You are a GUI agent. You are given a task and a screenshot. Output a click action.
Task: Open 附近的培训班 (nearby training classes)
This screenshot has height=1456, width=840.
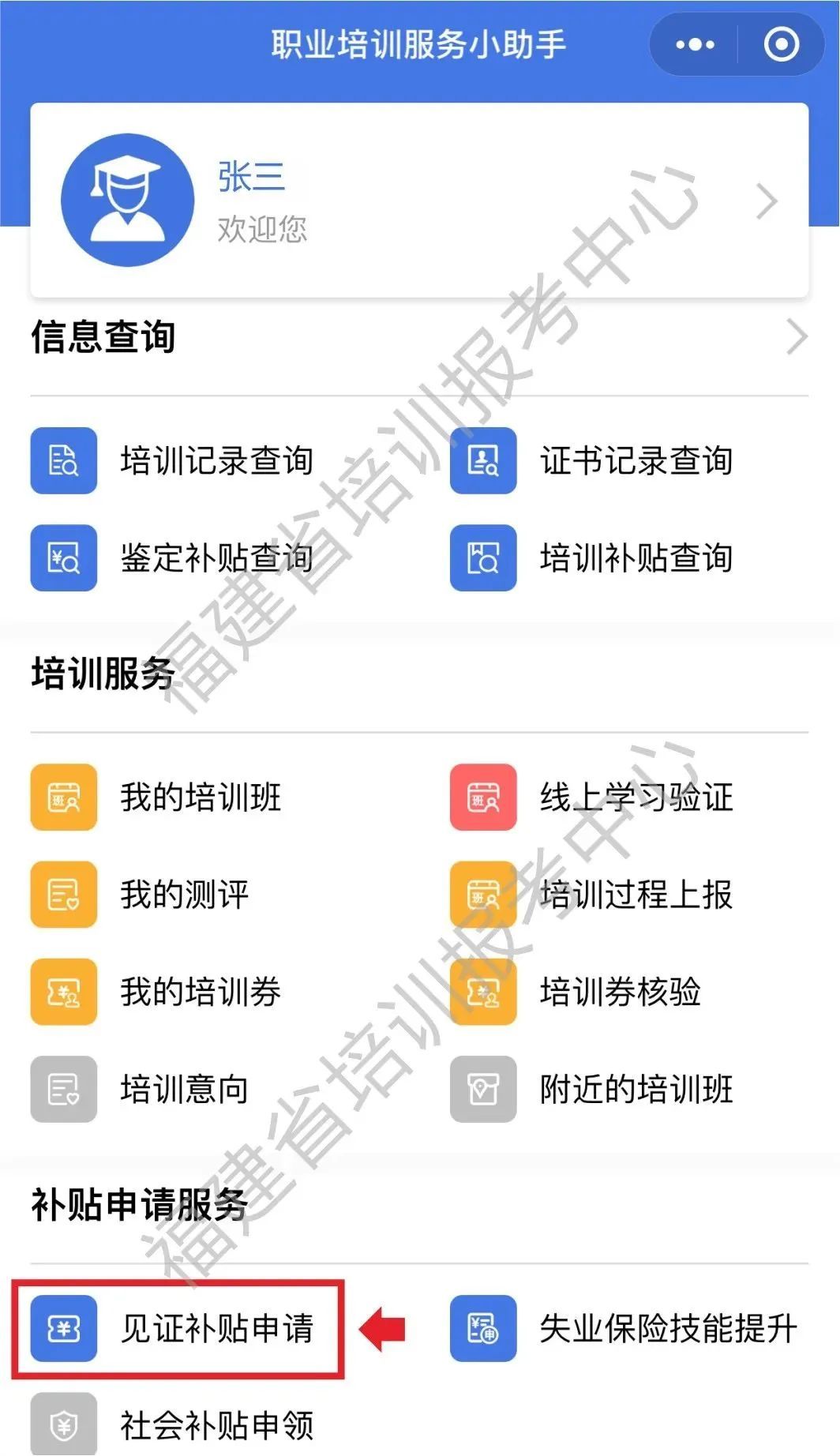[636, 1090]
